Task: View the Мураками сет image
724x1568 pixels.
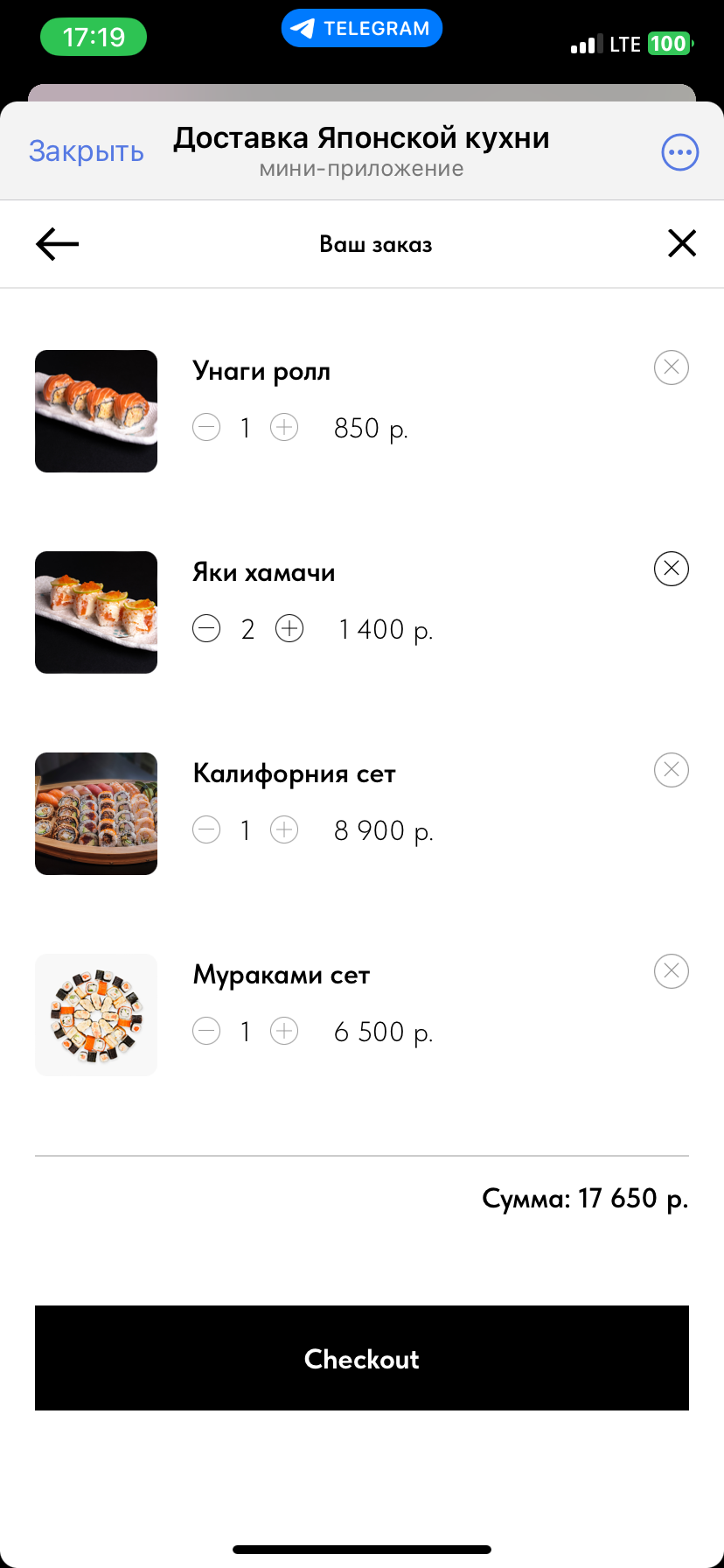Action: coord(96,1014)
